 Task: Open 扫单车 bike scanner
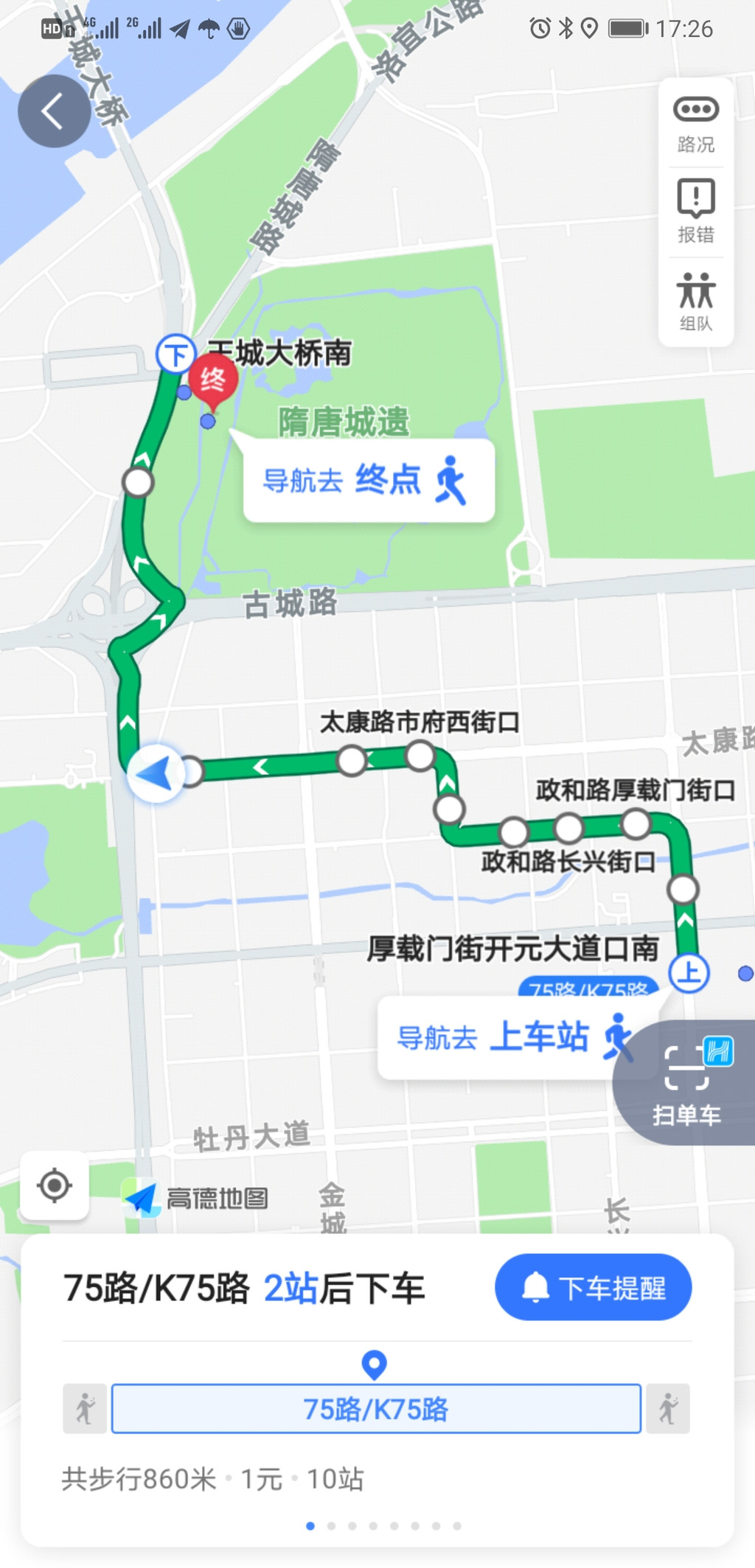[x=687, y=1082]
